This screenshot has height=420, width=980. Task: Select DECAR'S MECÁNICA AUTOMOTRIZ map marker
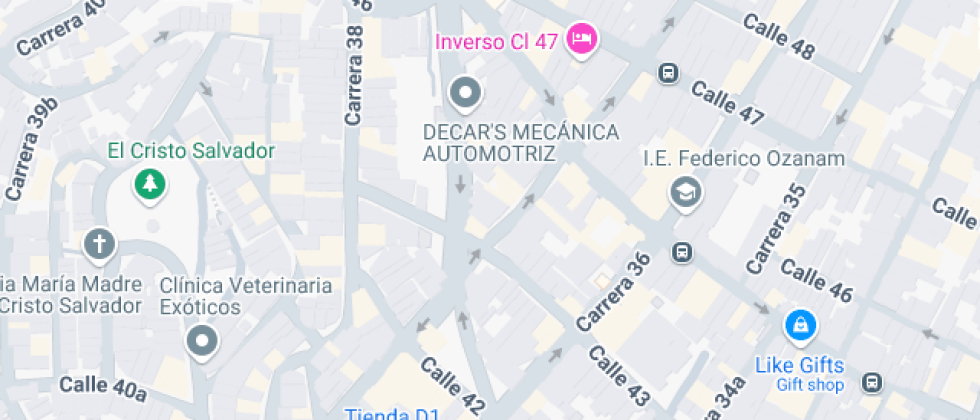coord(465,94)
